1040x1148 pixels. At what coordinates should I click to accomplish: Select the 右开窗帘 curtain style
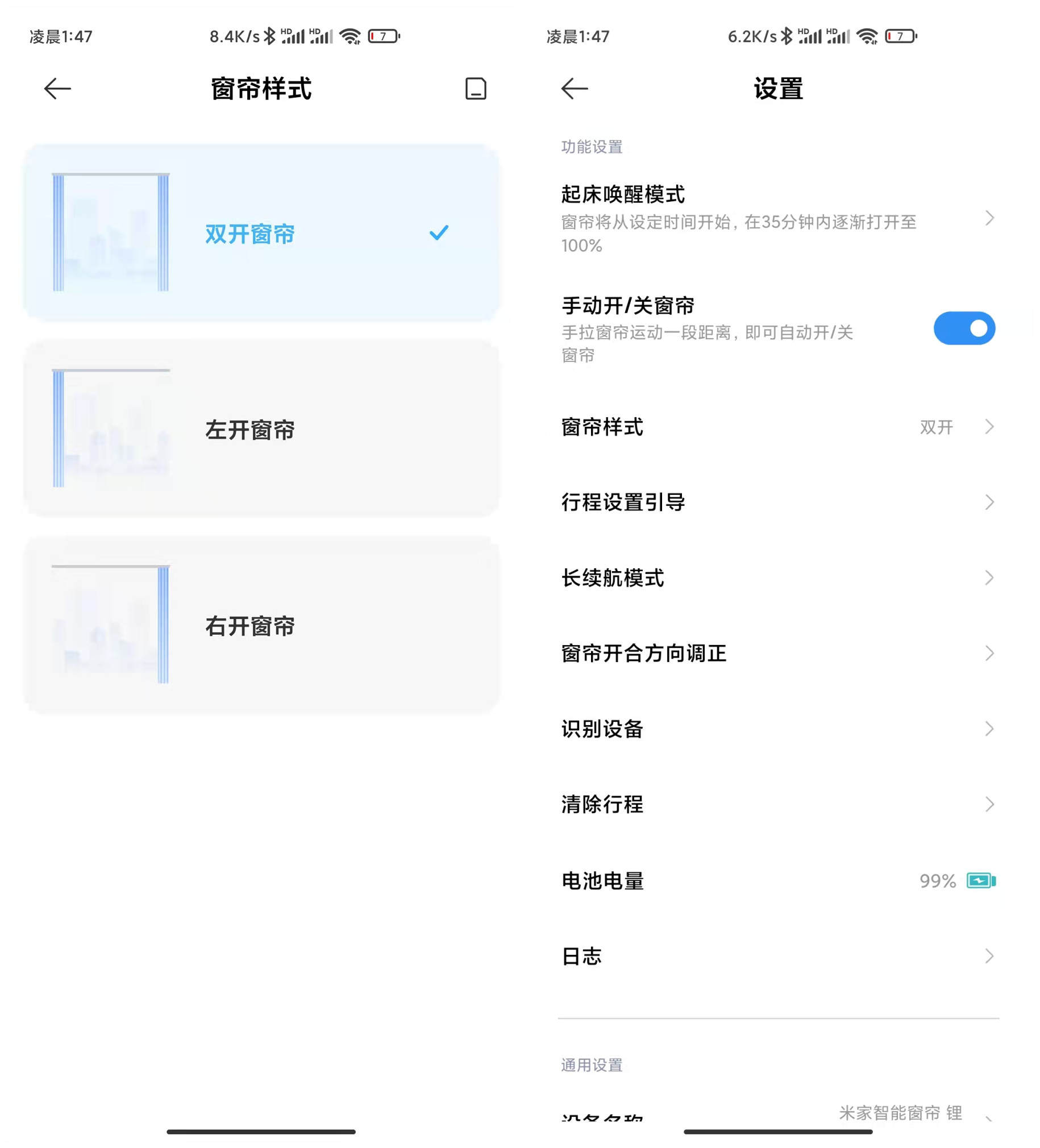[x=262, y=625]
